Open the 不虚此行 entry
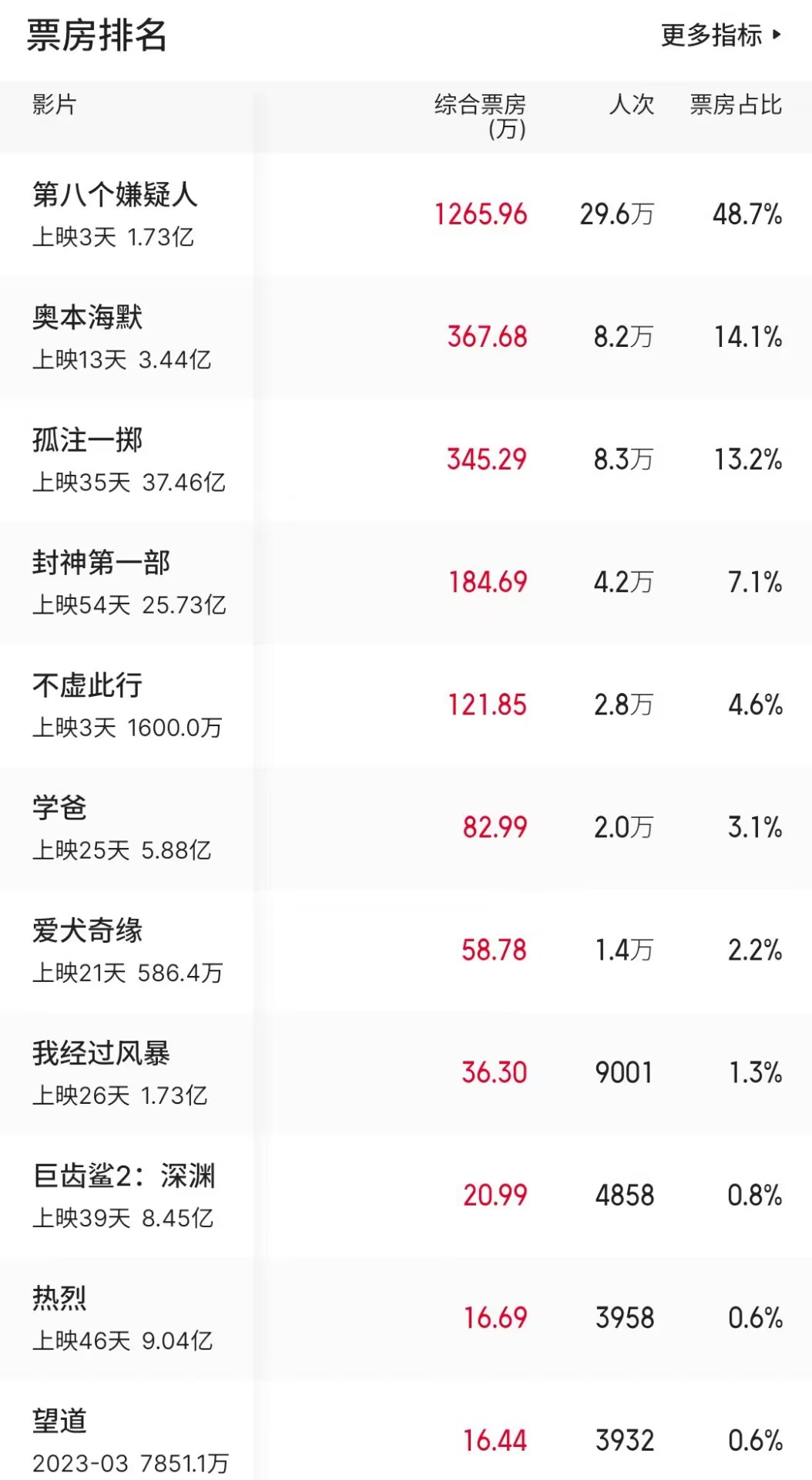The image size is (812, 1480). (x=406, y=705)
